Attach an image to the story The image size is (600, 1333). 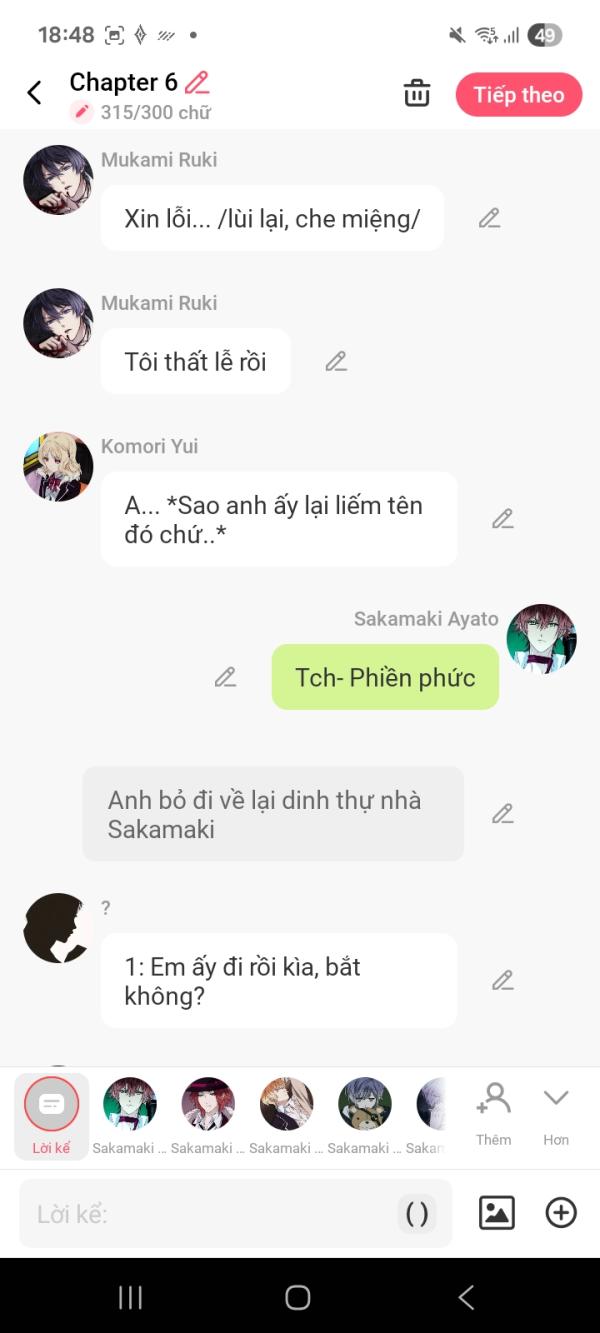point(497,1213)
